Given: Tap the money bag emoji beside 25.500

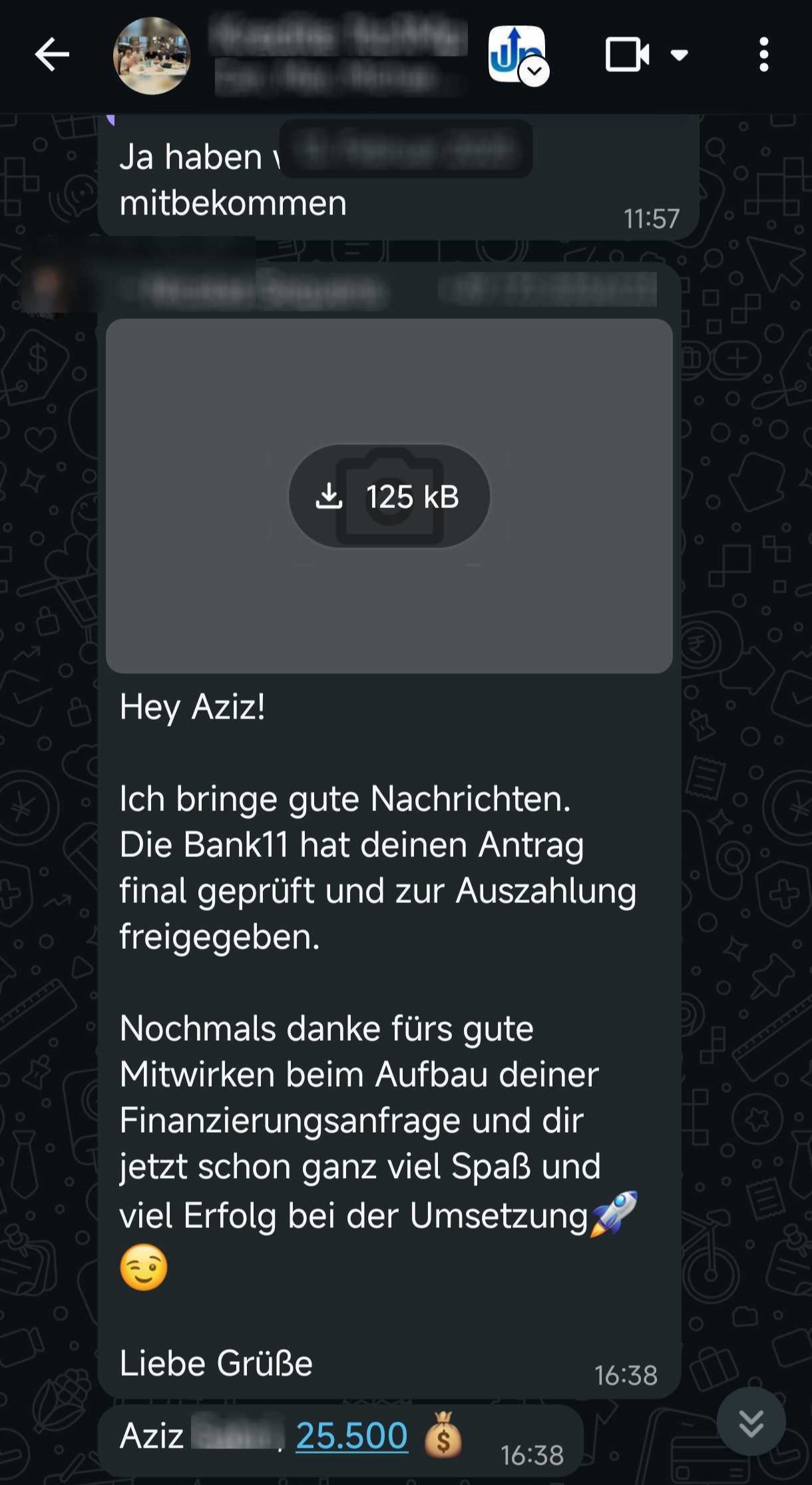Looking at the screenshot, I should (442, 1436).
